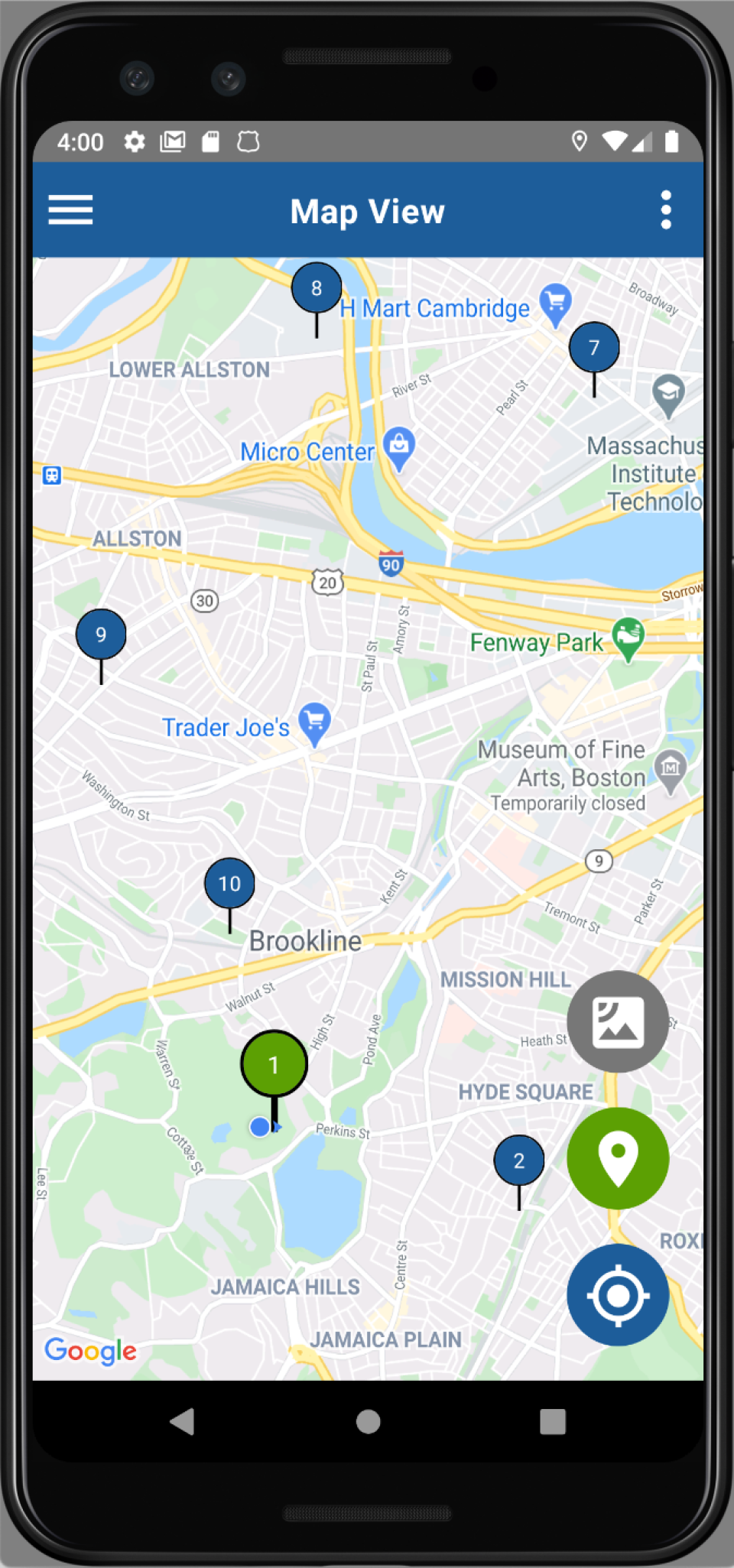This screenshot has width=734, height=1568.
Task: Center map on my current location
Action: [x=618, y=1295]
